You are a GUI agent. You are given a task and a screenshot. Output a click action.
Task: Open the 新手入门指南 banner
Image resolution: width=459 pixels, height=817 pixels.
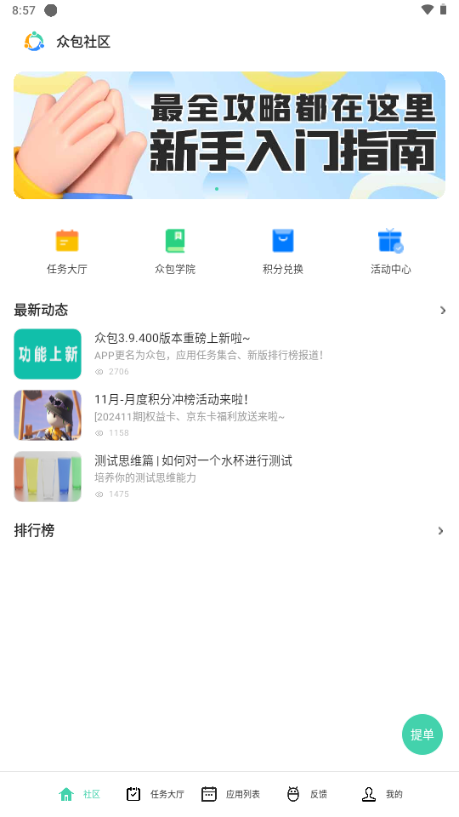[229, 135]
